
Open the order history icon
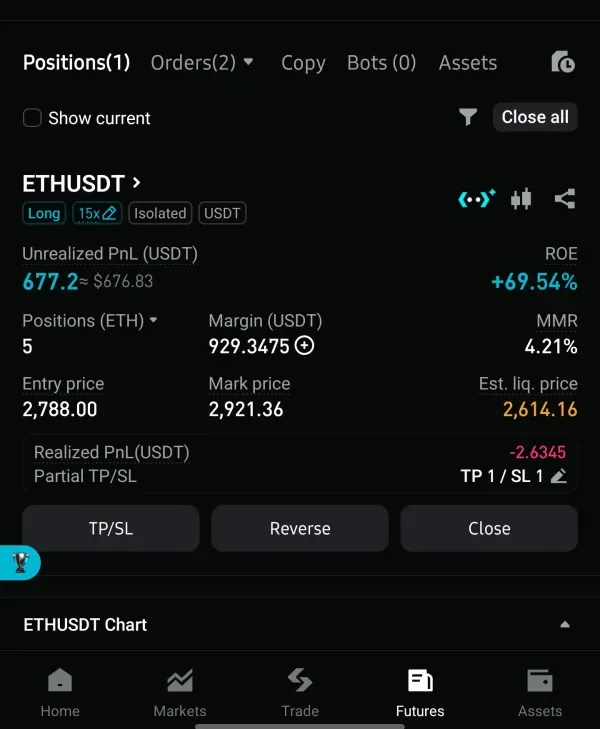click(563, 62)
